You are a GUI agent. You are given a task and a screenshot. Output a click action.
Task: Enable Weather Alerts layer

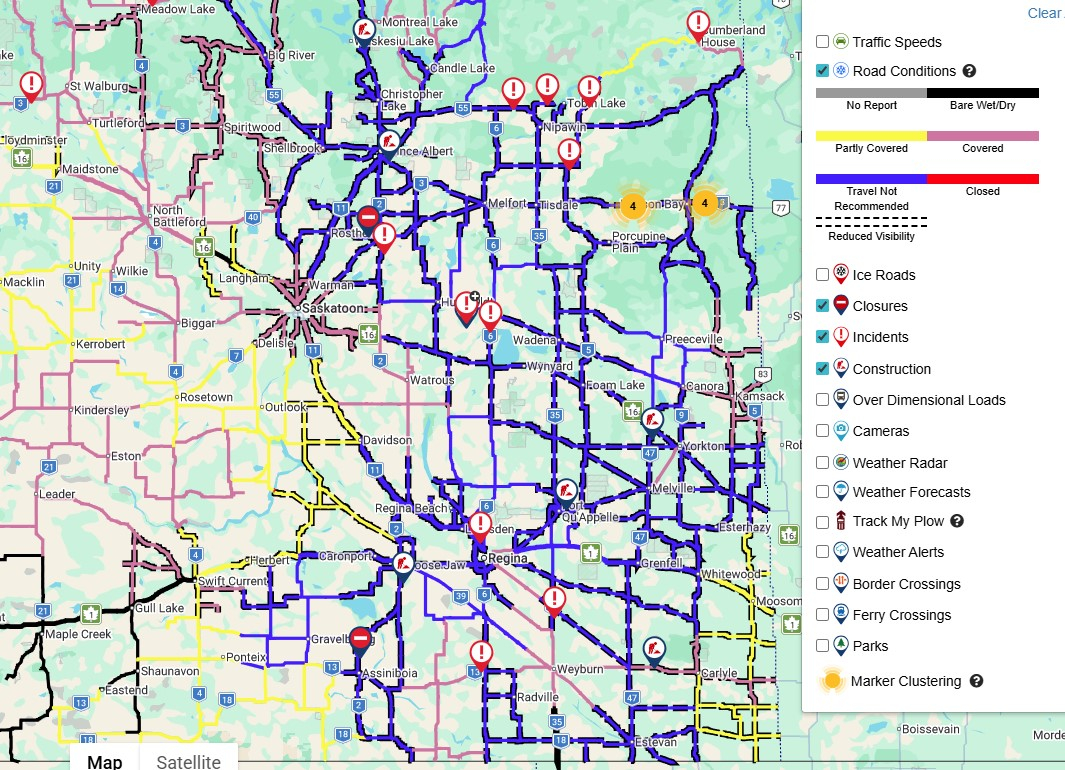coord(822,552)
